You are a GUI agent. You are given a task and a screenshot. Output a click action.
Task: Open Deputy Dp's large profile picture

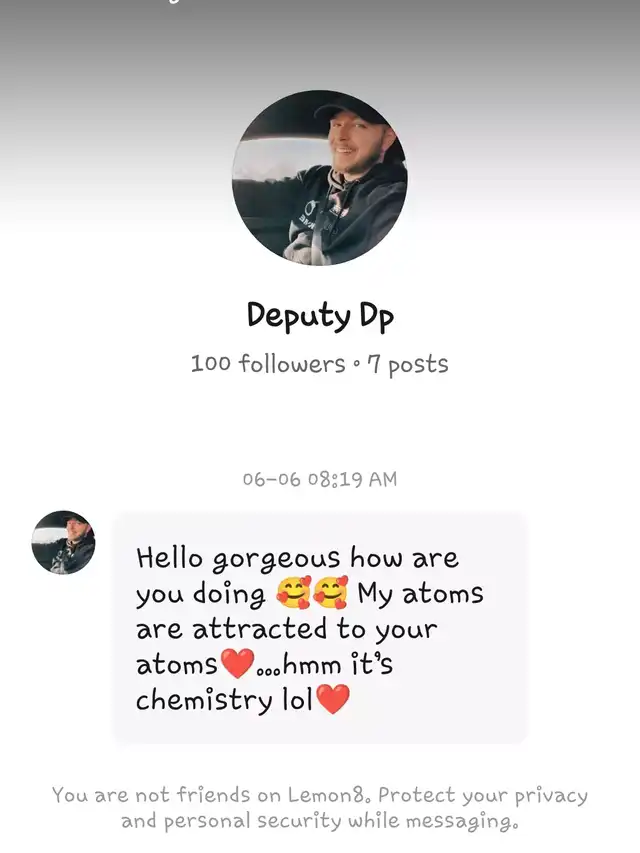[x=320, y=178]
